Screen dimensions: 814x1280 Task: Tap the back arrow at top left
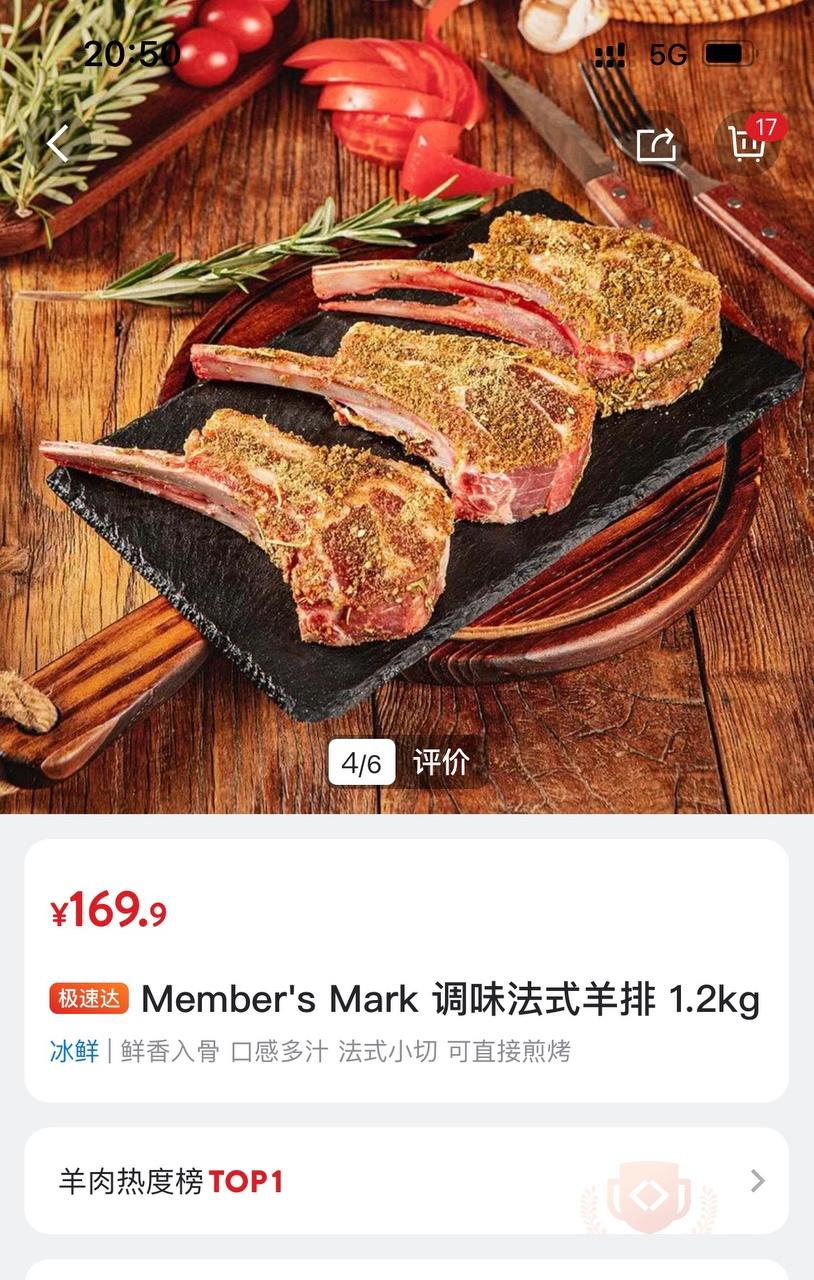tap(57, 143)
